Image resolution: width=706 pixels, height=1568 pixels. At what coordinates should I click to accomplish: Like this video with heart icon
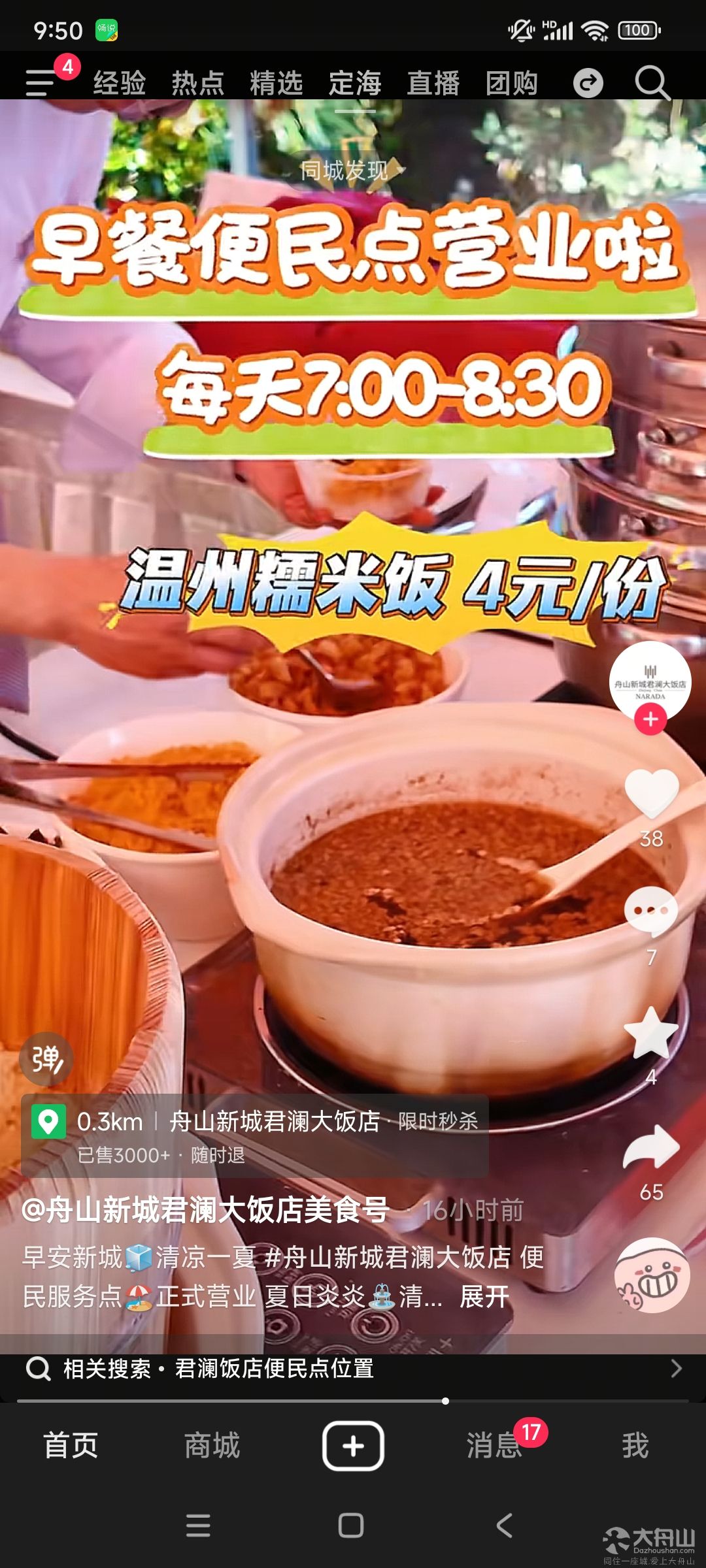652,792
